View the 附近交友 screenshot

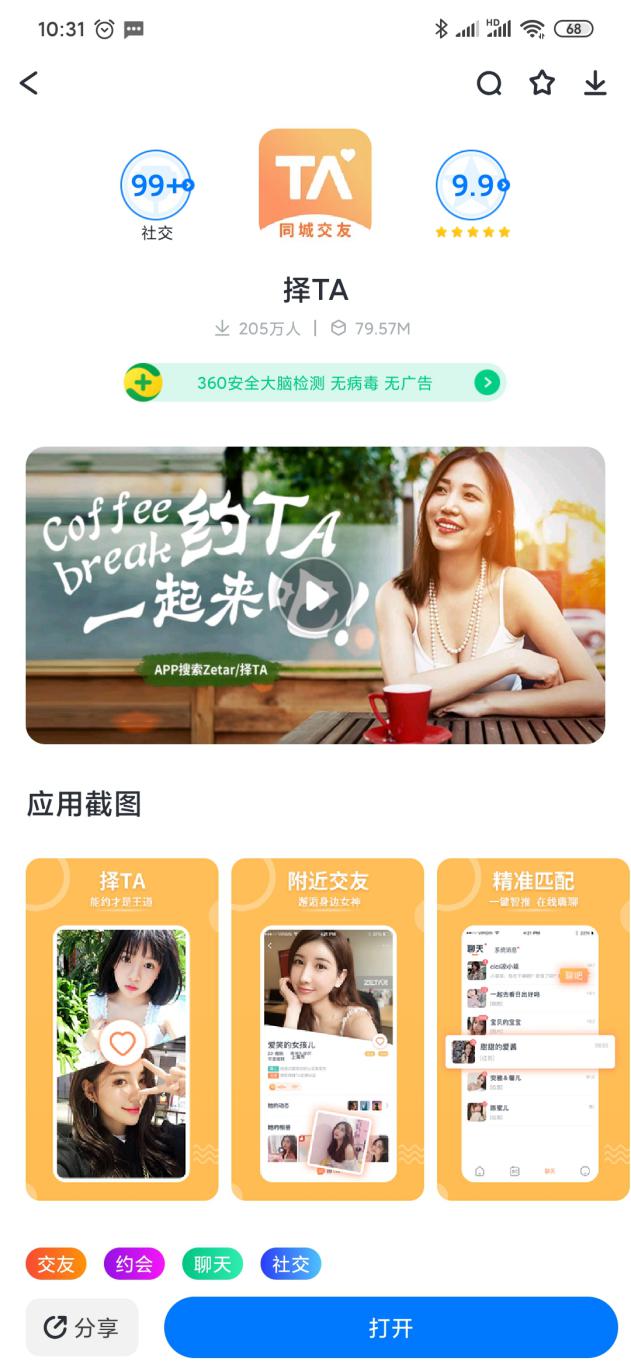pos(327,1028)
